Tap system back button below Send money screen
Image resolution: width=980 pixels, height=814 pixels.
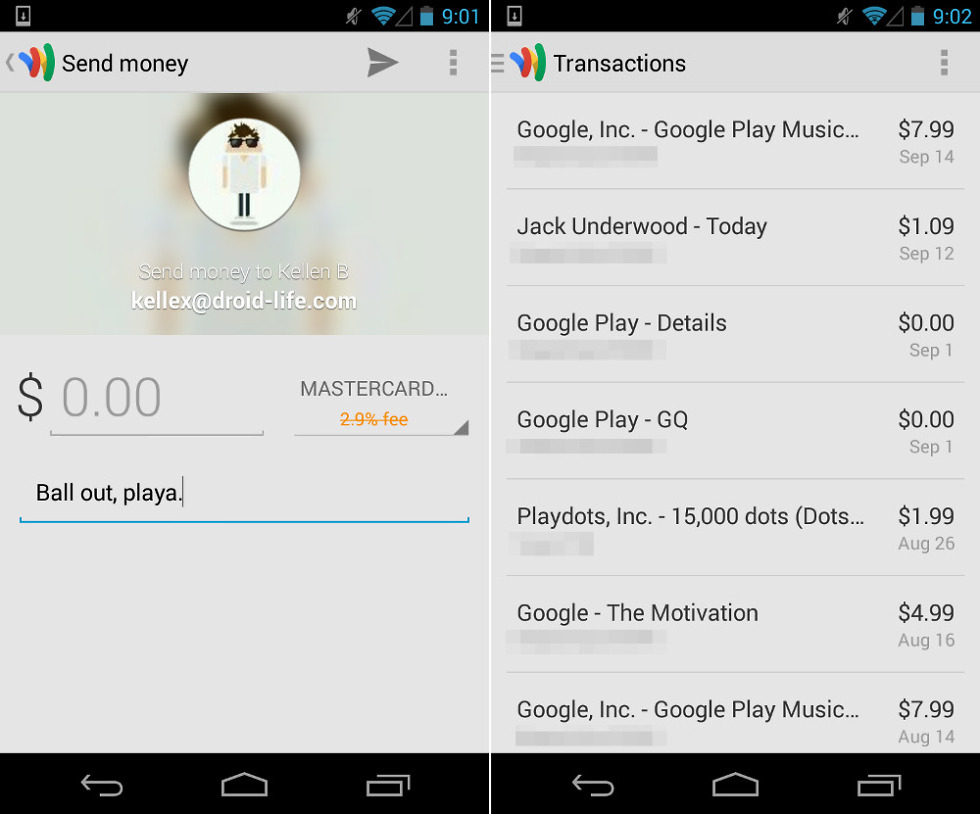point(101,785)
